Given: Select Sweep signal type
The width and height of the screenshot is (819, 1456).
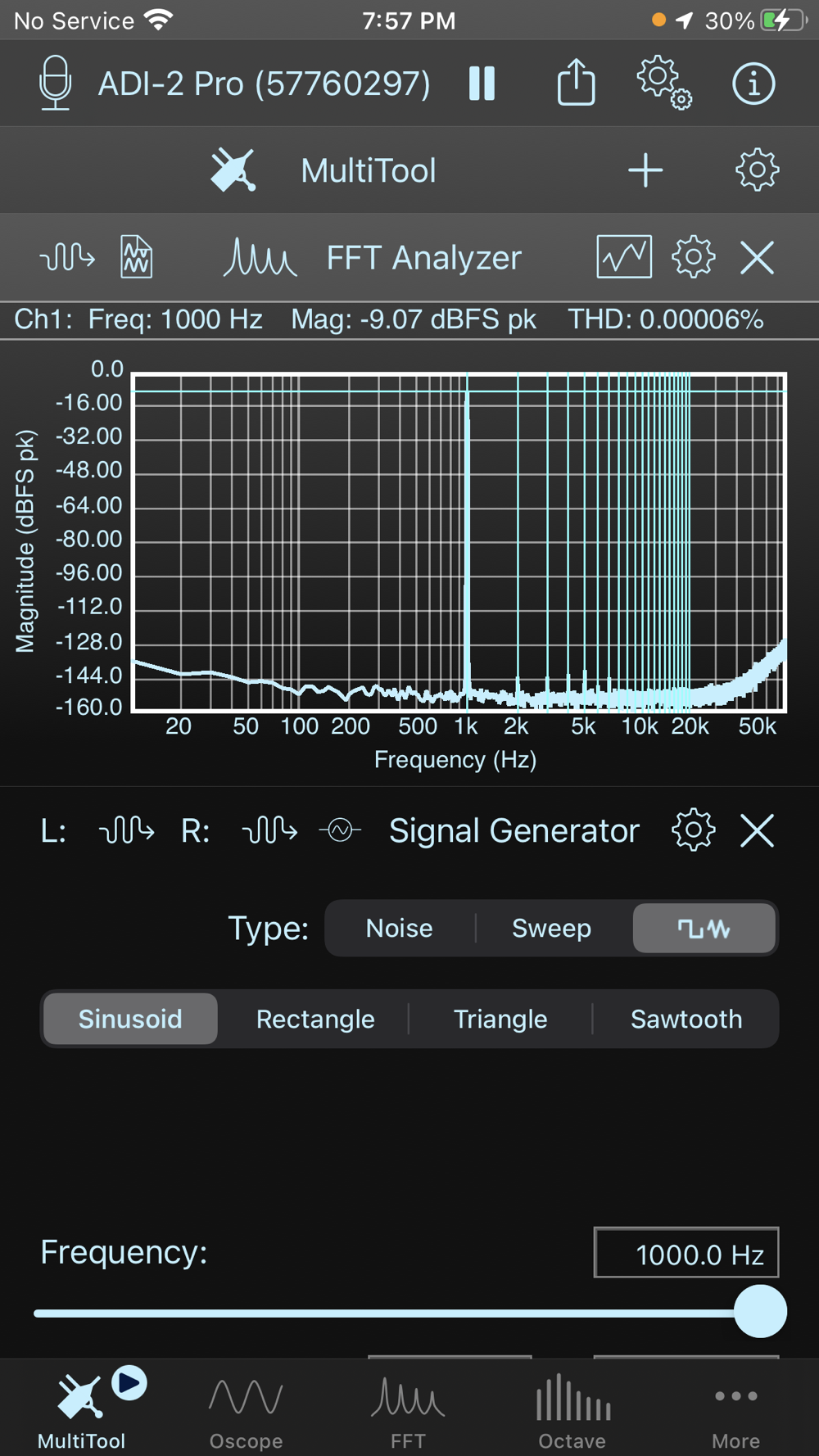Looking at the screenshot, I should tap(551, 929).
